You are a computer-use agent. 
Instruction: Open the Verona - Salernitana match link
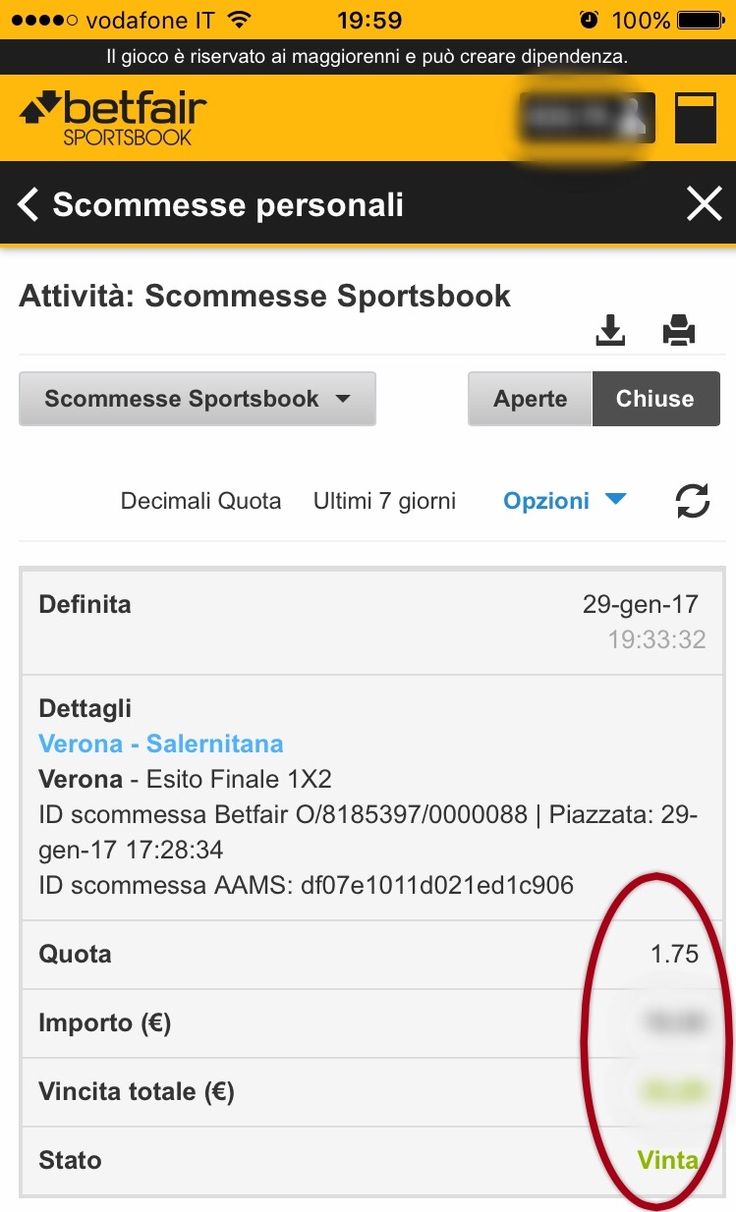pos(161,744)
